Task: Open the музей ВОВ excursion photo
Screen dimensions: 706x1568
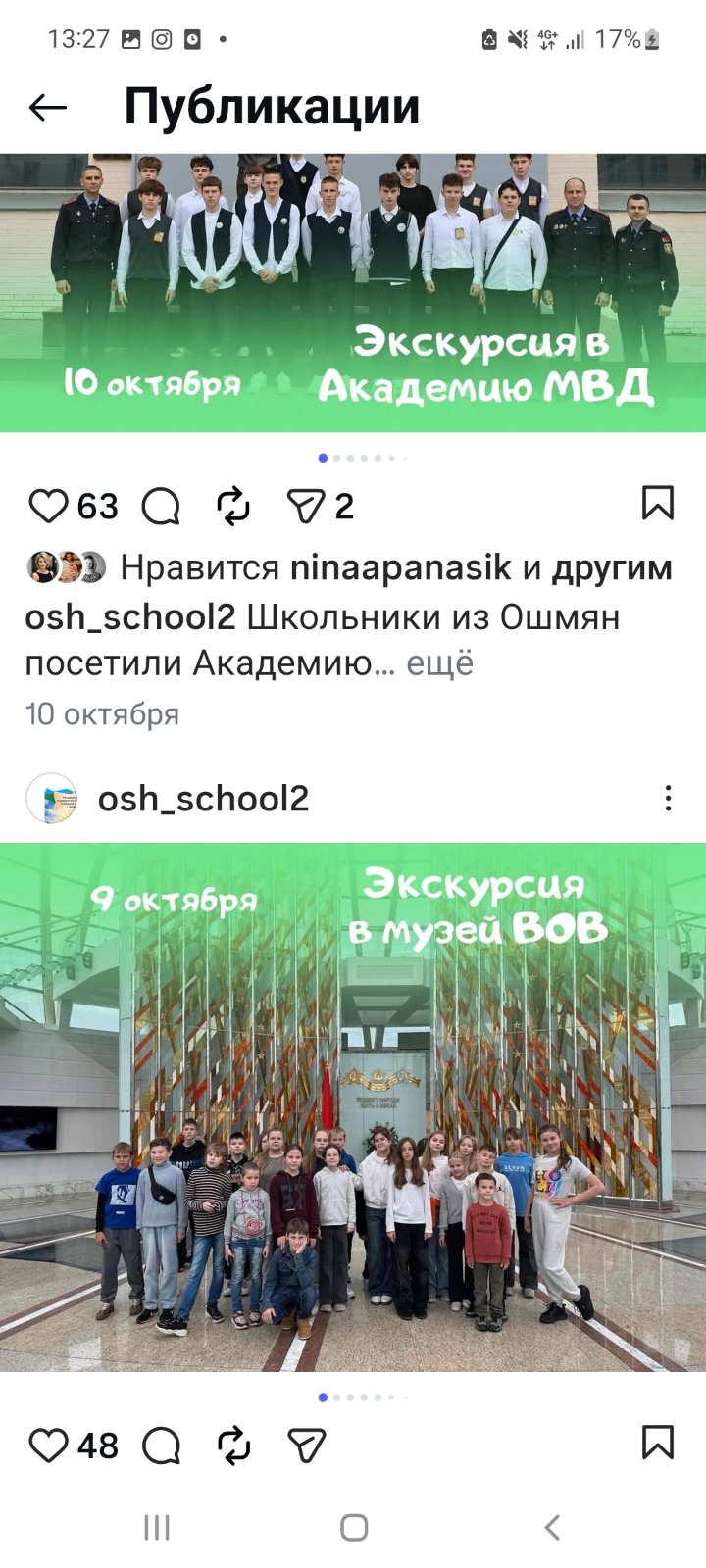Action: click(x=353, y=1107)
